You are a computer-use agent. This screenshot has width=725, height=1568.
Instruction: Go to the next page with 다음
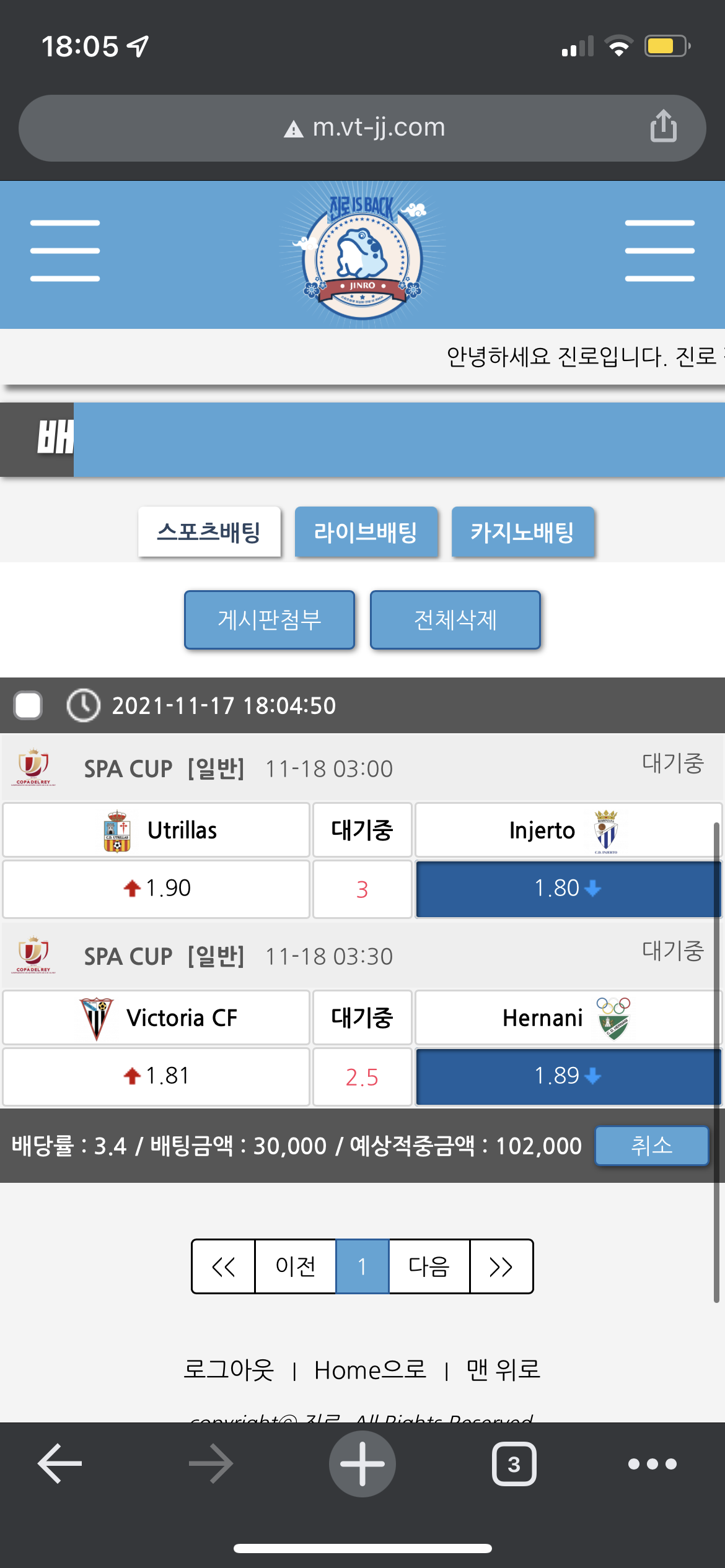point(429,1266)
